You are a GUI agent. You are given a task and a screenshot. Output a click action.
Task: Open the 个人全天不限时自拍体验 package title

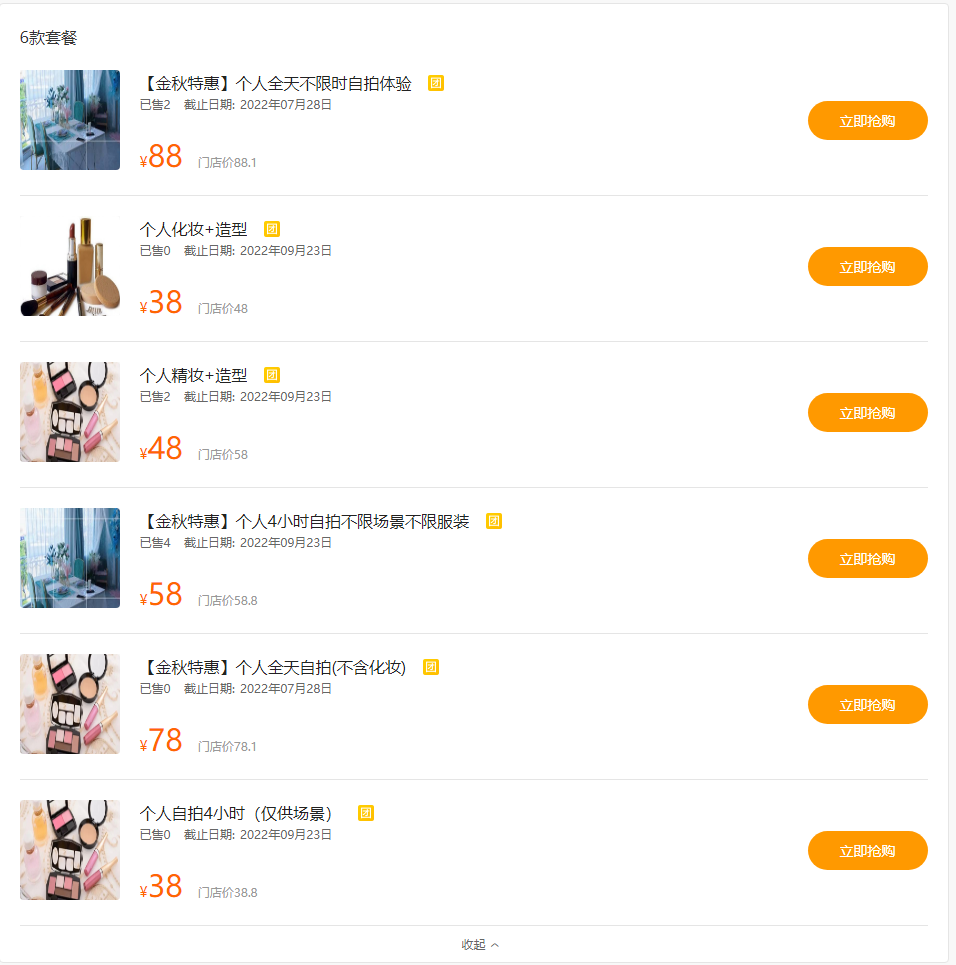click(x=276, y=84)
